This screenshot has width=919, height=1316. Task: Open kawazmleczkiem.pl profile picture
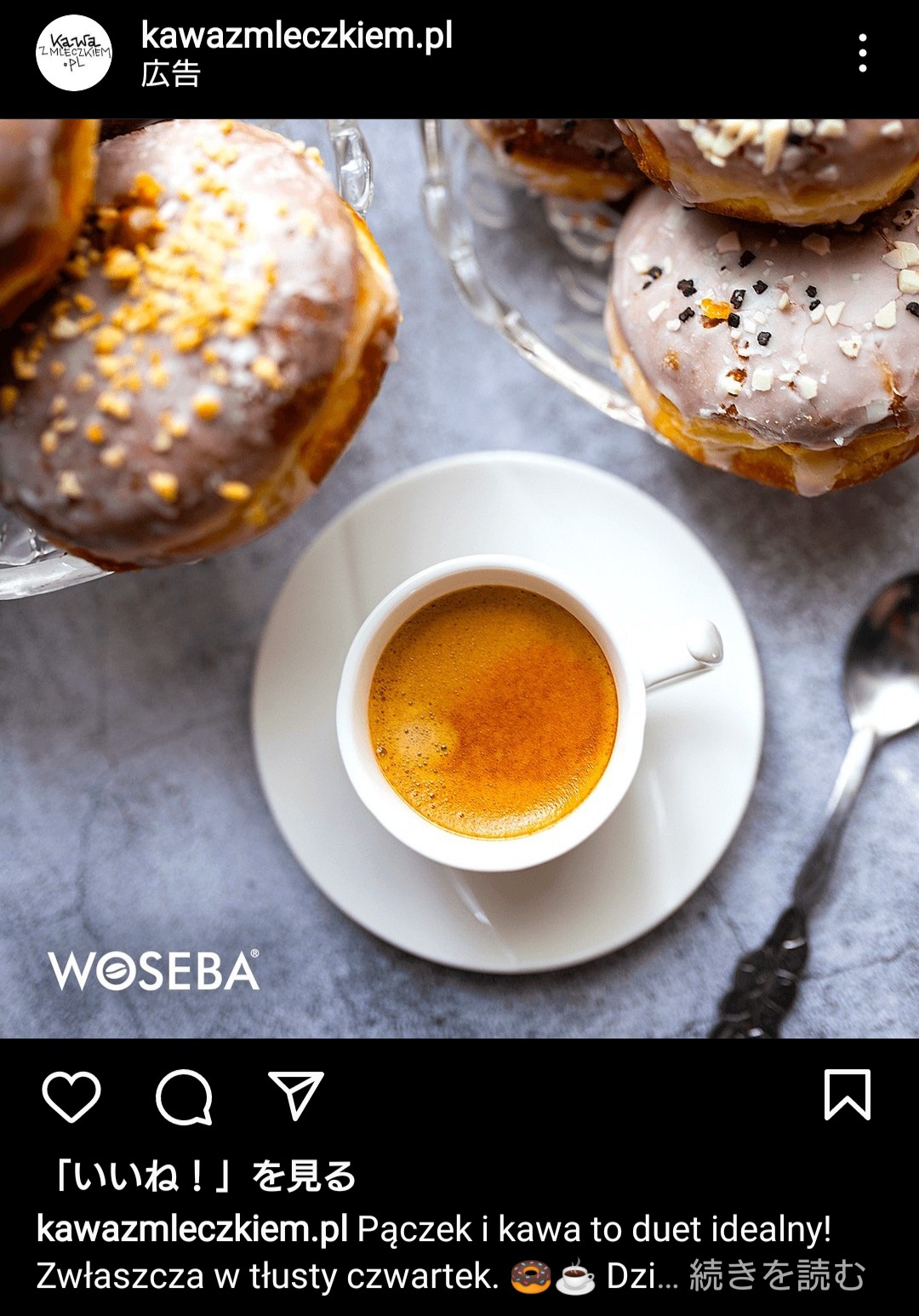pos(74,53)
